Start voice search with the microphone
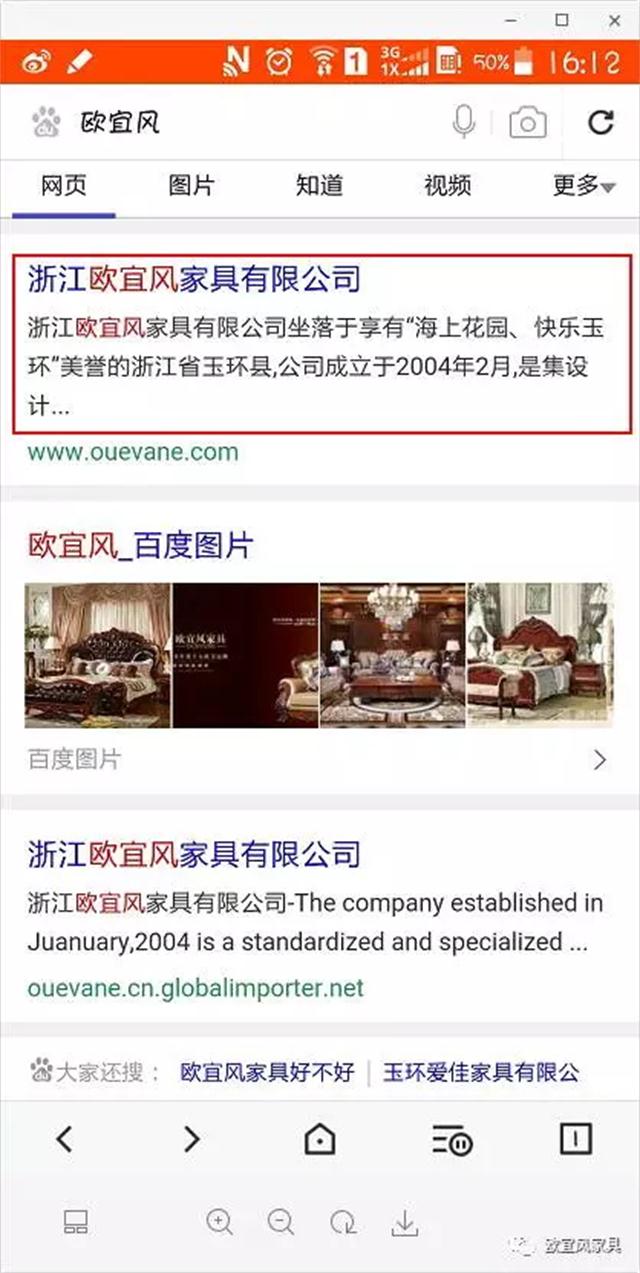The image size is (640, 1273). click(x=462, y=123)
